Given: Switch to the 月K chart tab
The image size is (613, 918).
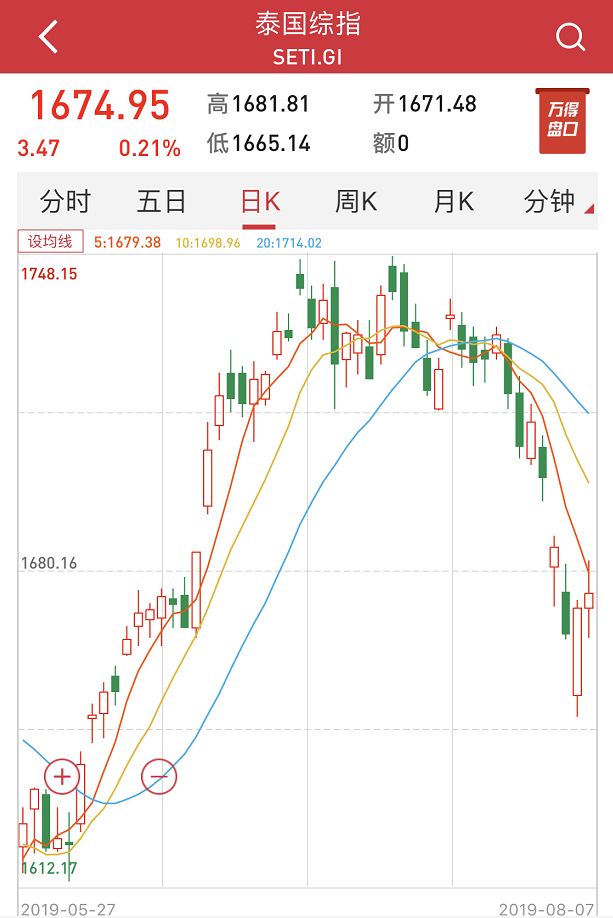Looking at the screenshot, I should pos(453,202).
